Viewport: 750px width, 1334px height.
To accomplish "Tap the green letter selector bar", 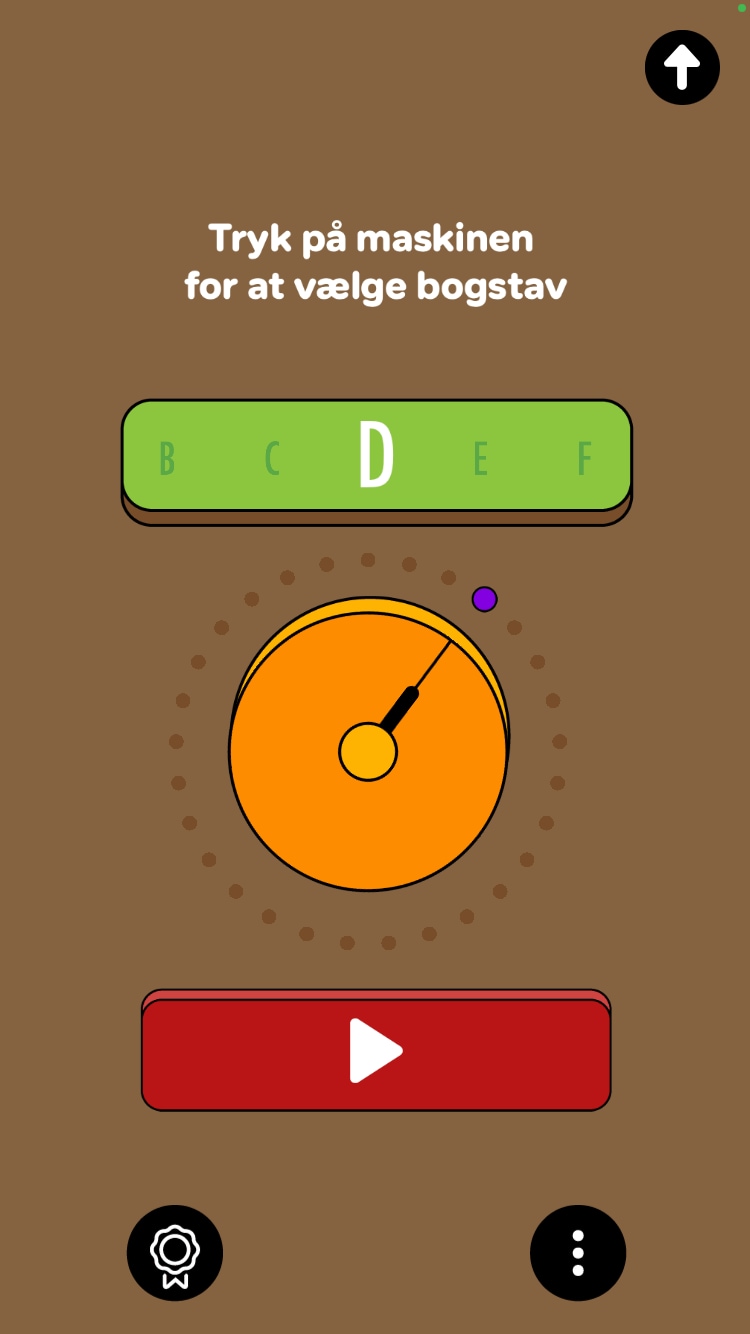I will pos(376,456).
